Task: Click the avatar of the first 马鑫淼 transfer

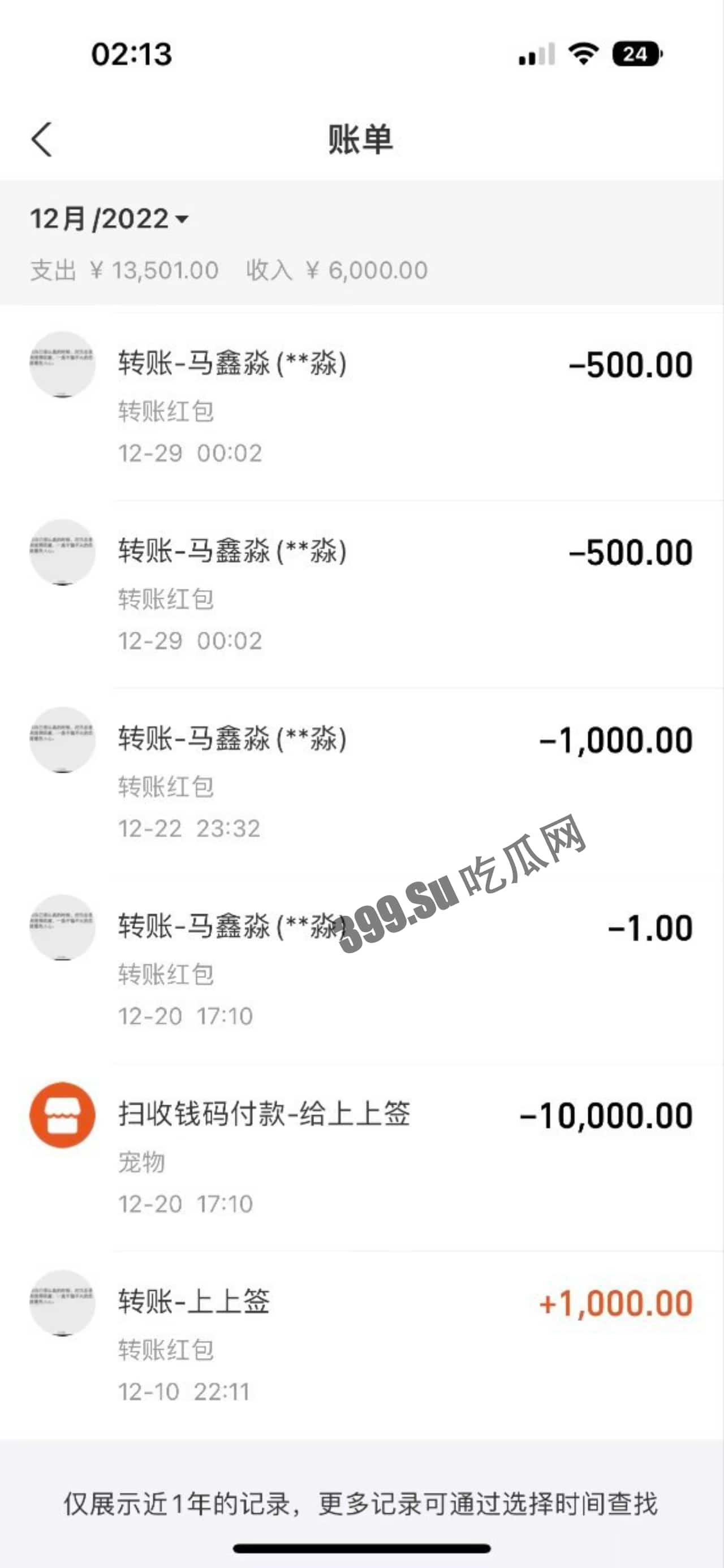Action: (63, 365)
